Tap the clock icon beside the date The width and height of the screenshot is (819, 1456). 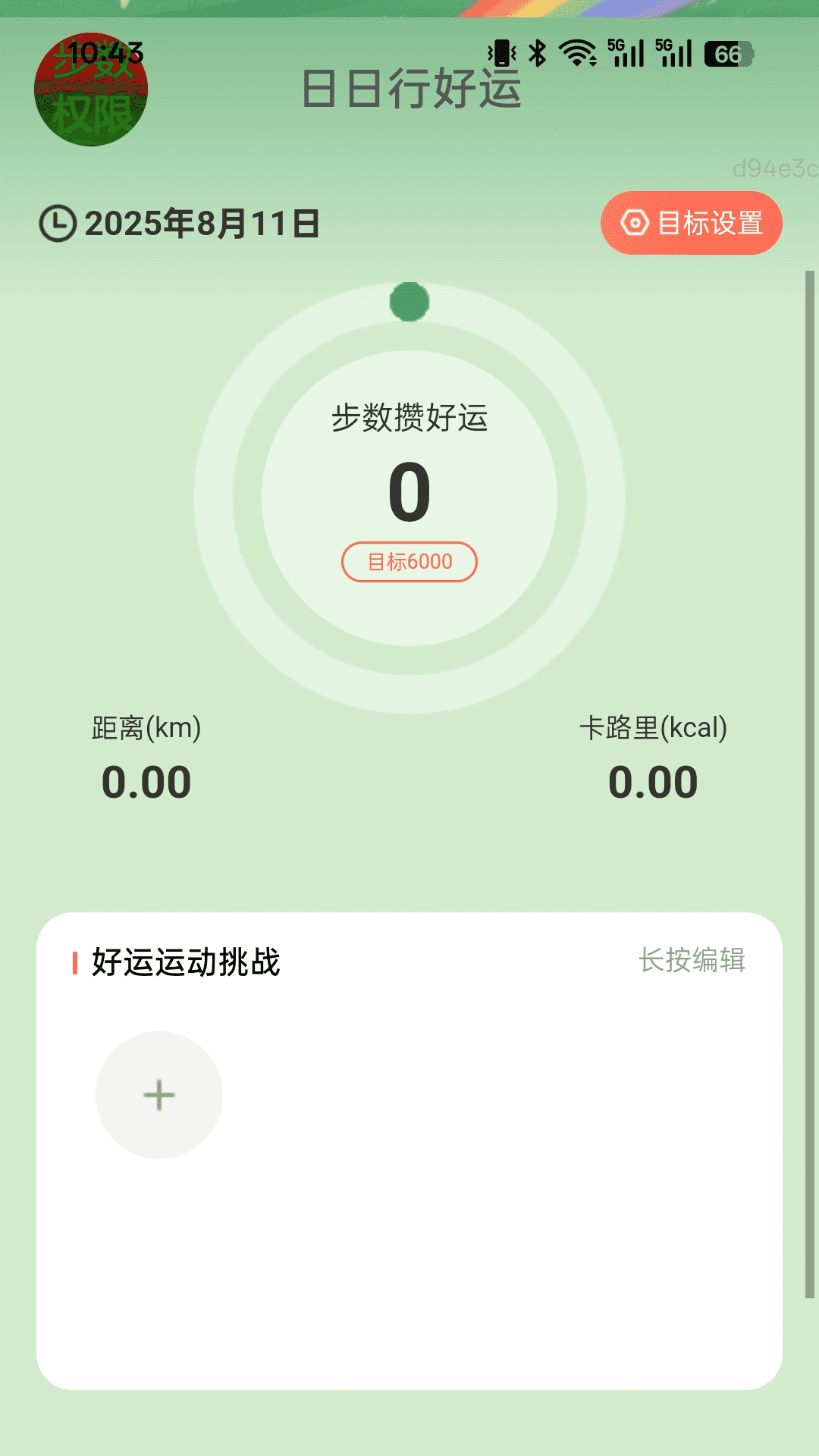coord(57,223)
